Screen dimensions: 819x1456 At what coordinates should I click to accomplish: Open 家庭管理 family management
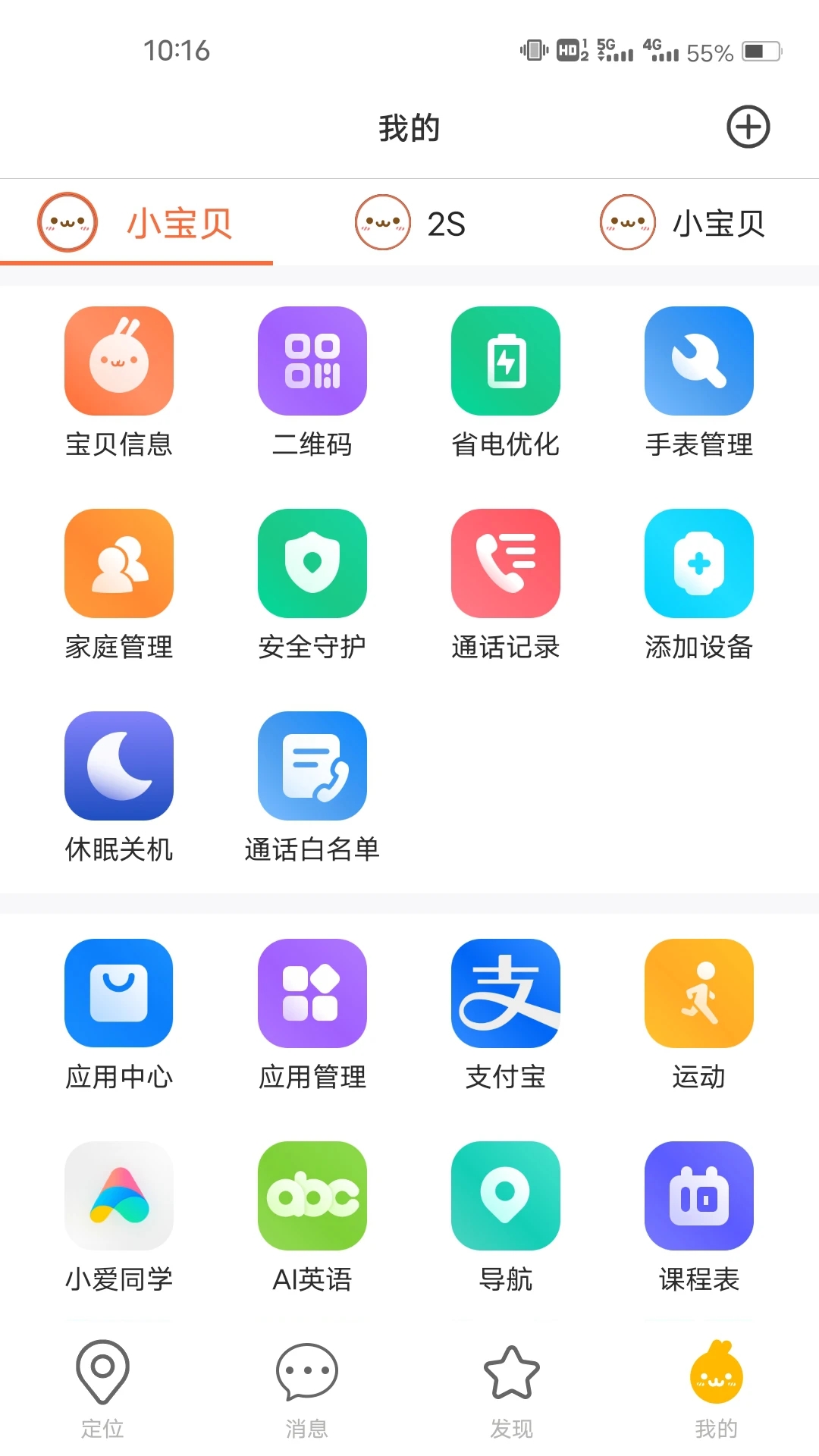[118, 584]
